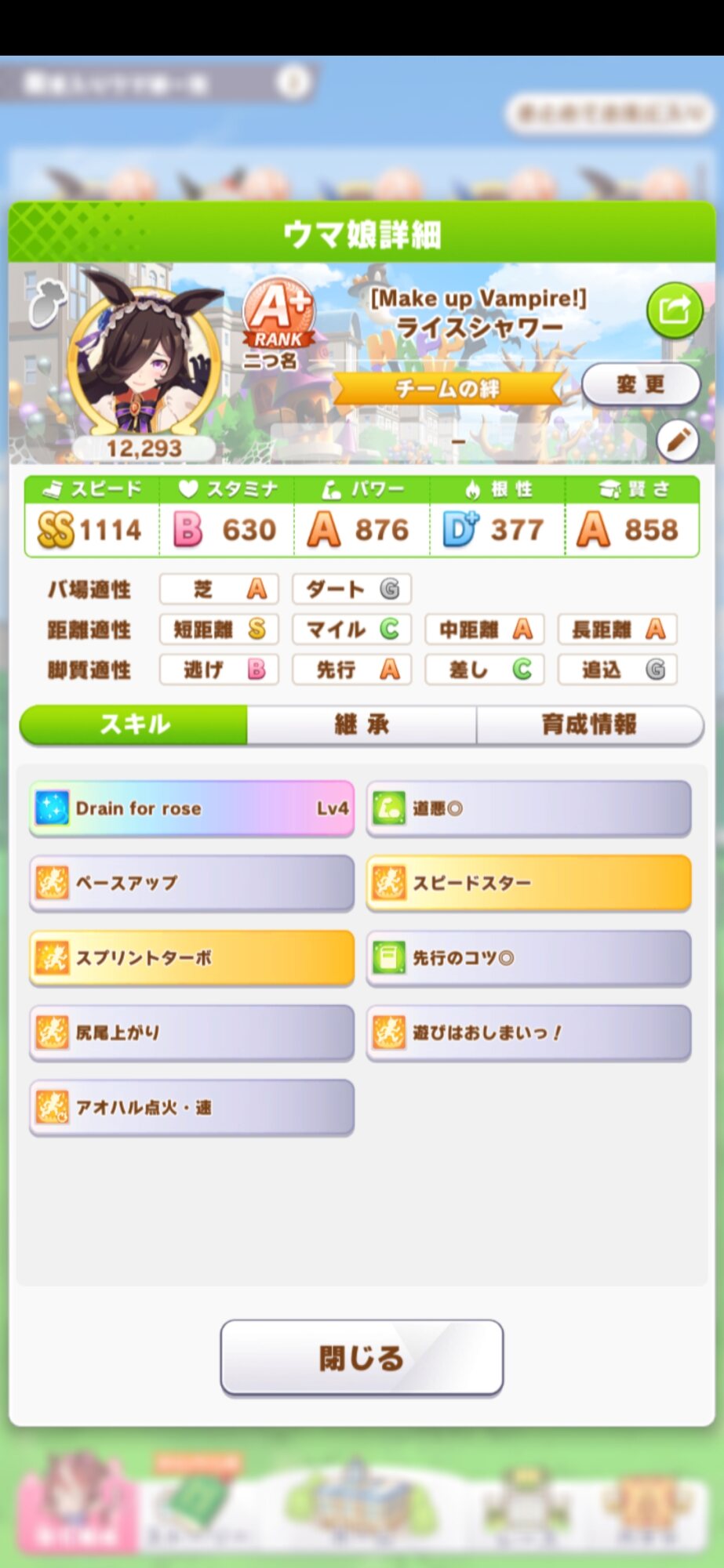Open the スプリントターボ skill
724x1568 pixels.
tap(191, 957)
